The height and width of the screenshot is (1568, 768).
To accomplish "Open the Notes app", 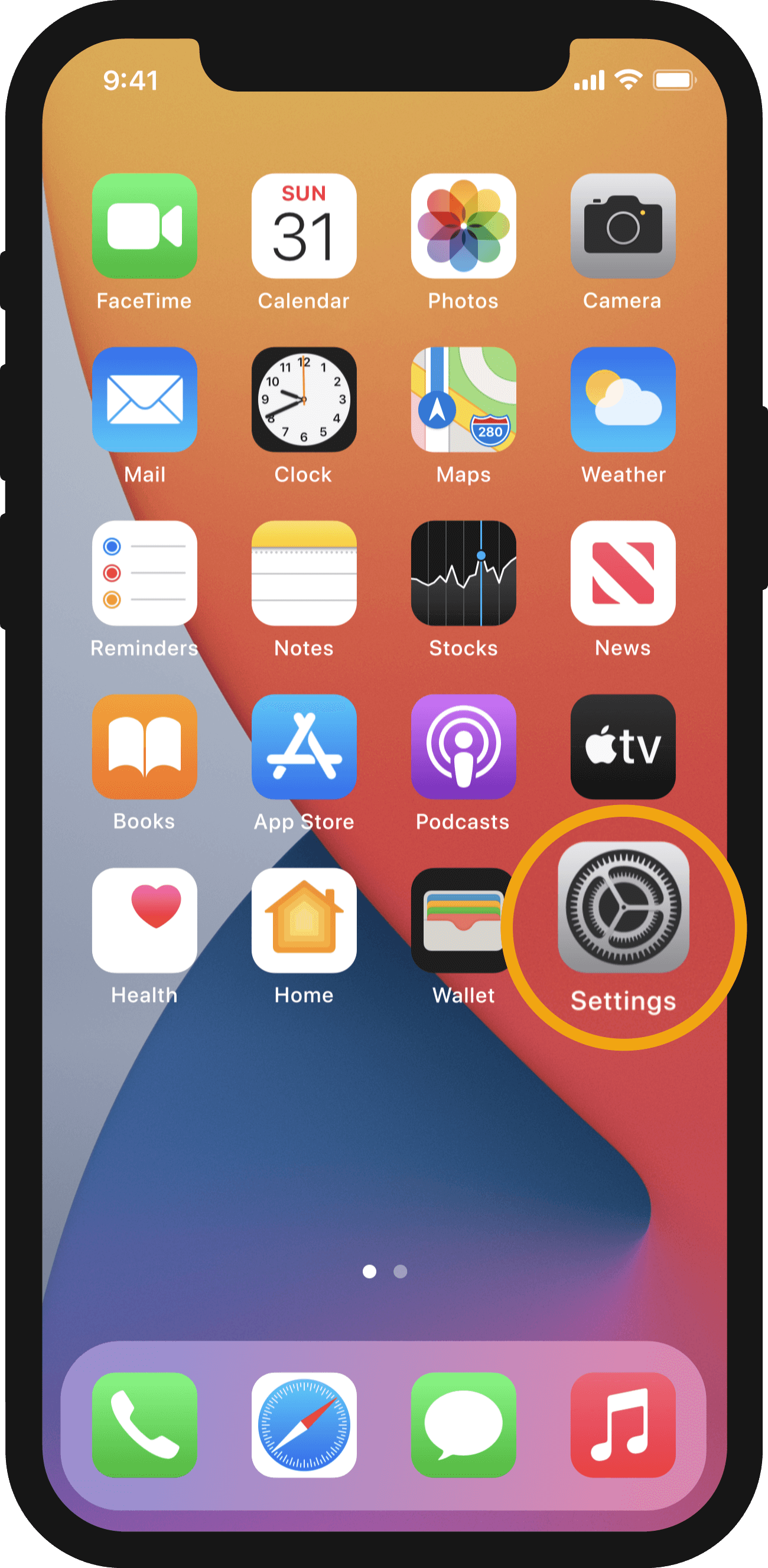I will 304,573.
